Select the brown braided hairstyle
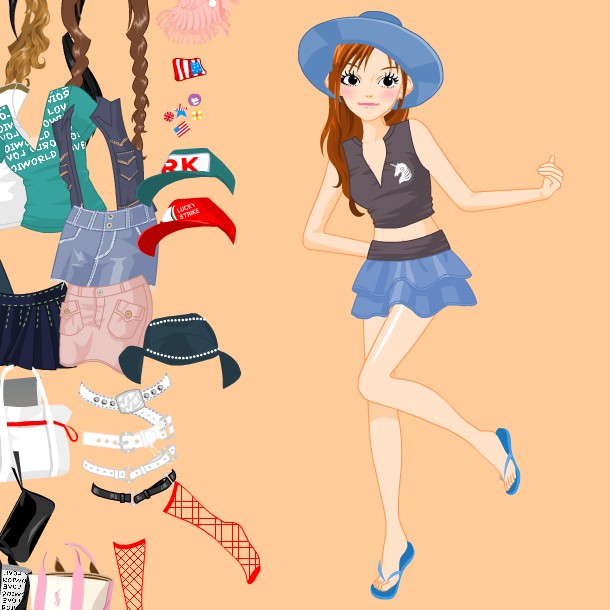Viewport: 610px width, 610px height. (x=138, y=50)
